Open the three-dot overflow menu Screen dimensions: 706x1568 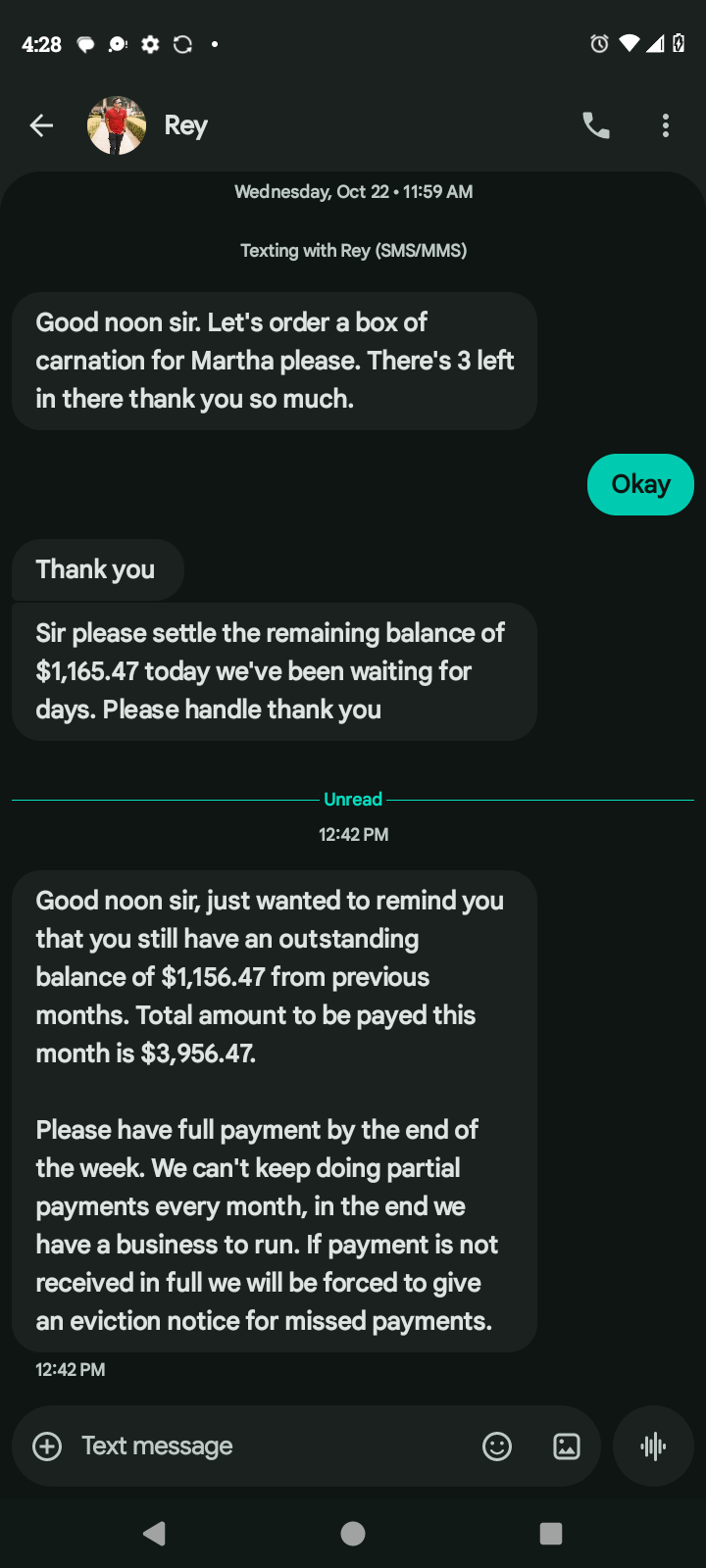coord(666,125)
